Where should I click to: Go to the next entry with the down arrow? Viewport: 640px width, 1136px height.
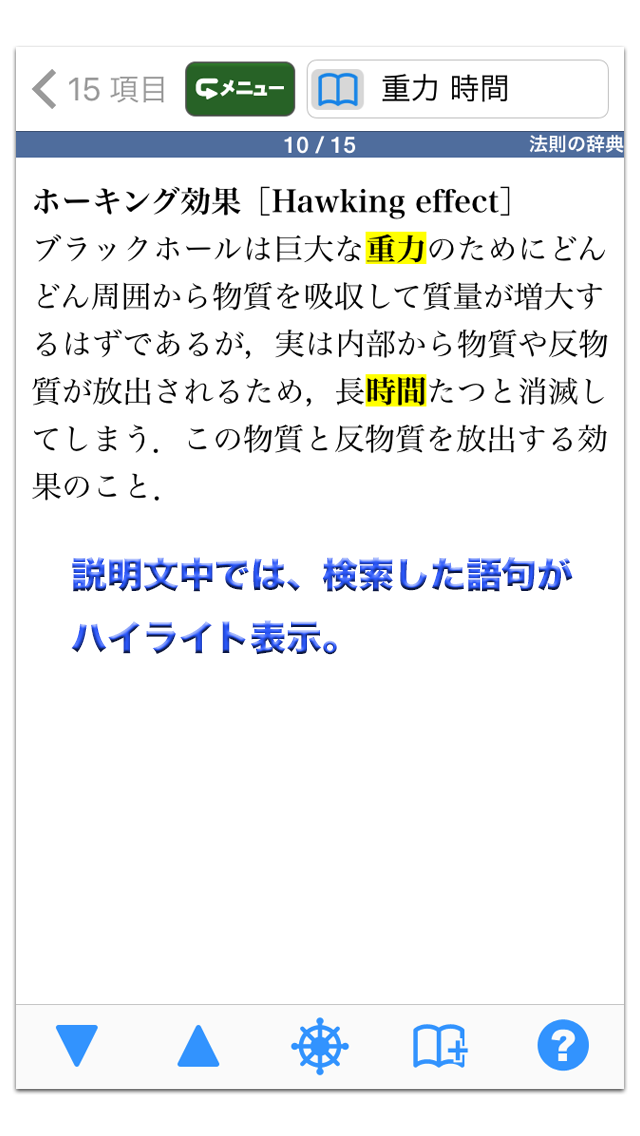coord(77,1045)
